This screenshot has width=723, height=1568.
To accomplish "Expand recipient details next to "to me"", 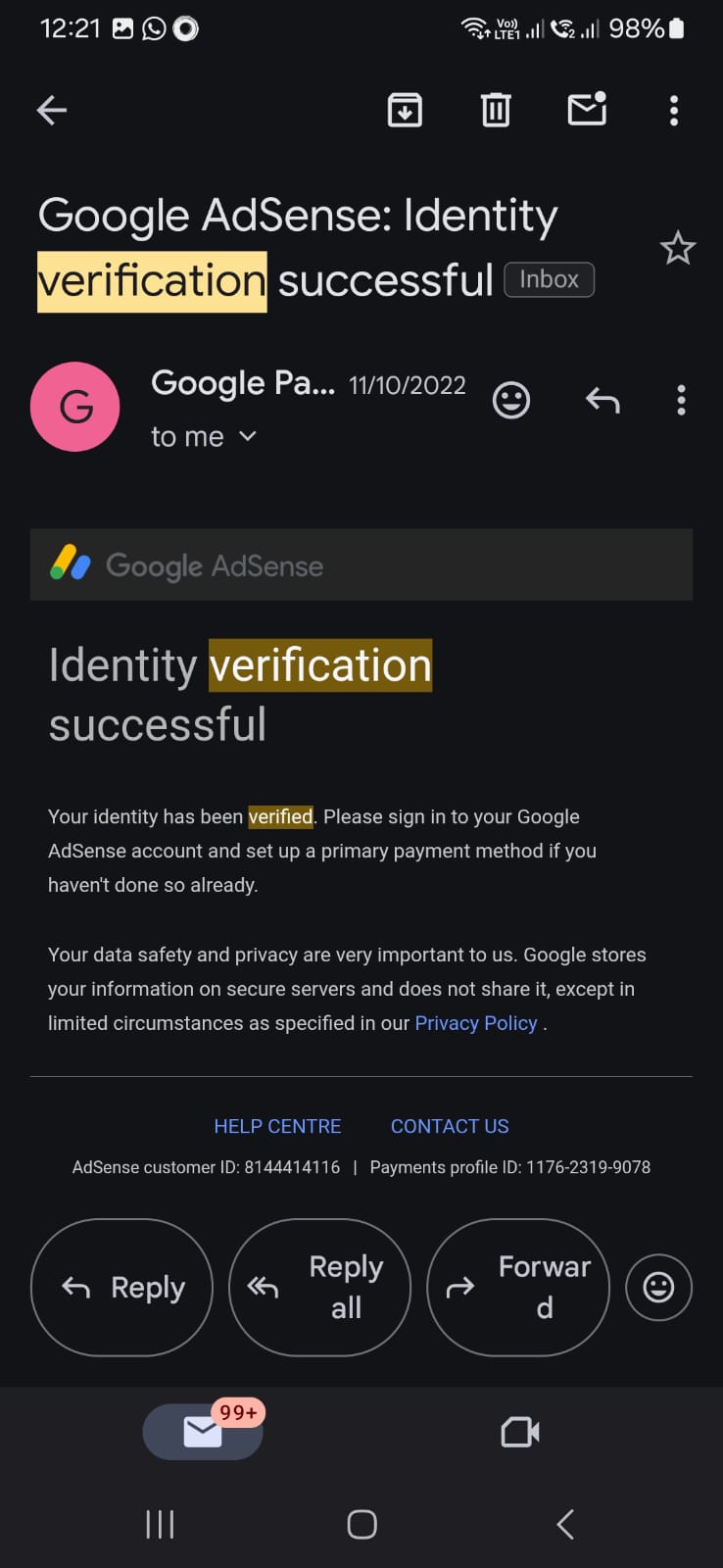I will pyautogui.click(x=248, y=436).
